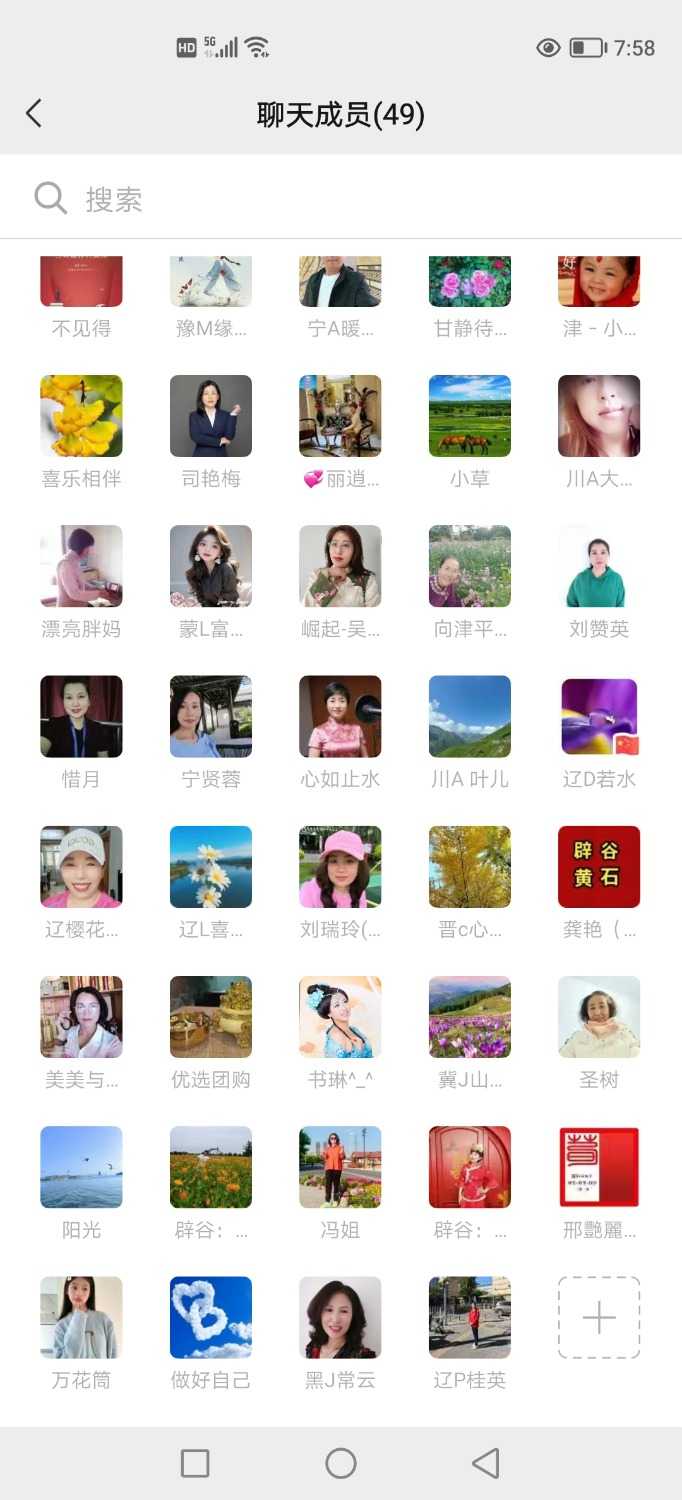Image resolution: width=682 pixels, height=1500 pixels.
Task: Open member 冯姐's profile
Action: click(340, 1167)
